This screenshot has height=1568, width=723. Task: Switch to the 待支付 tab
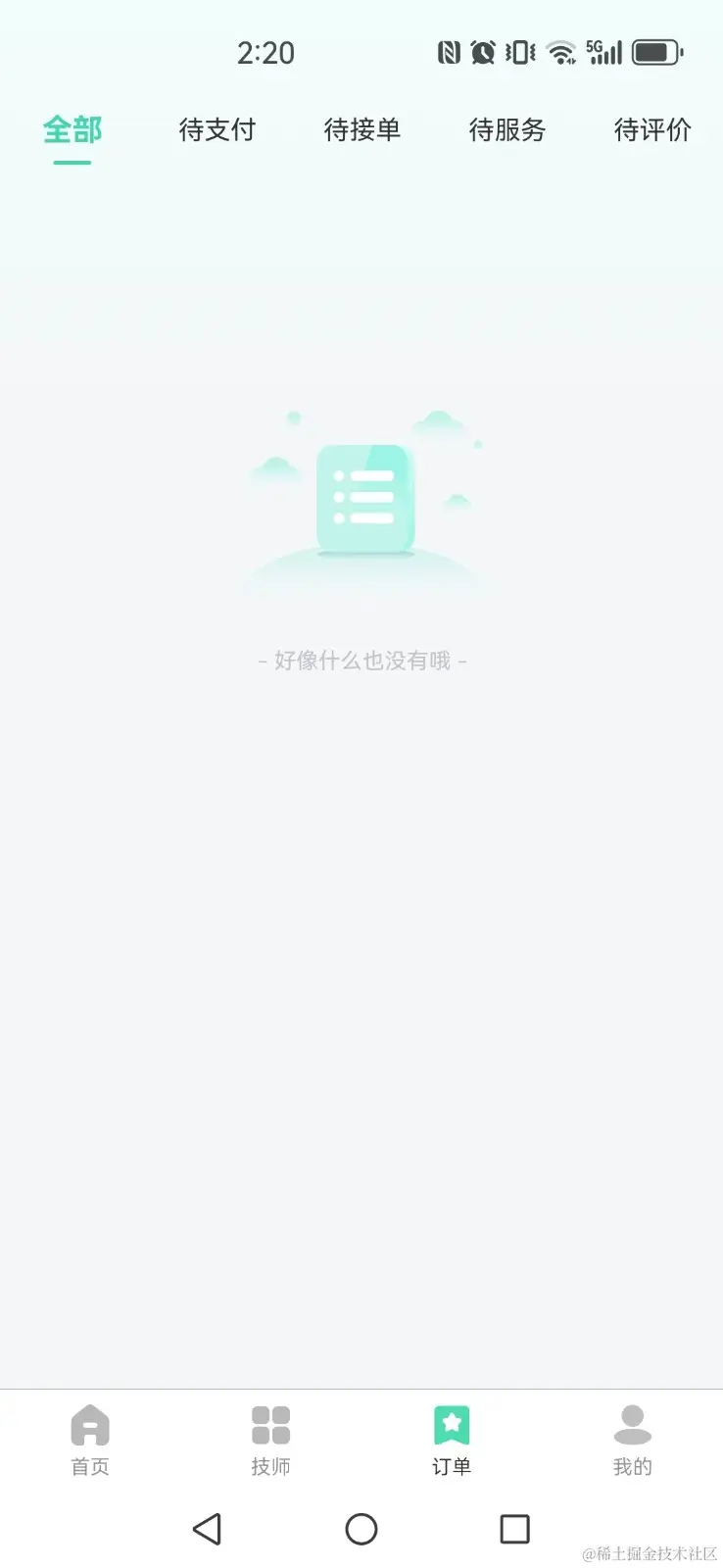point(217,130)
